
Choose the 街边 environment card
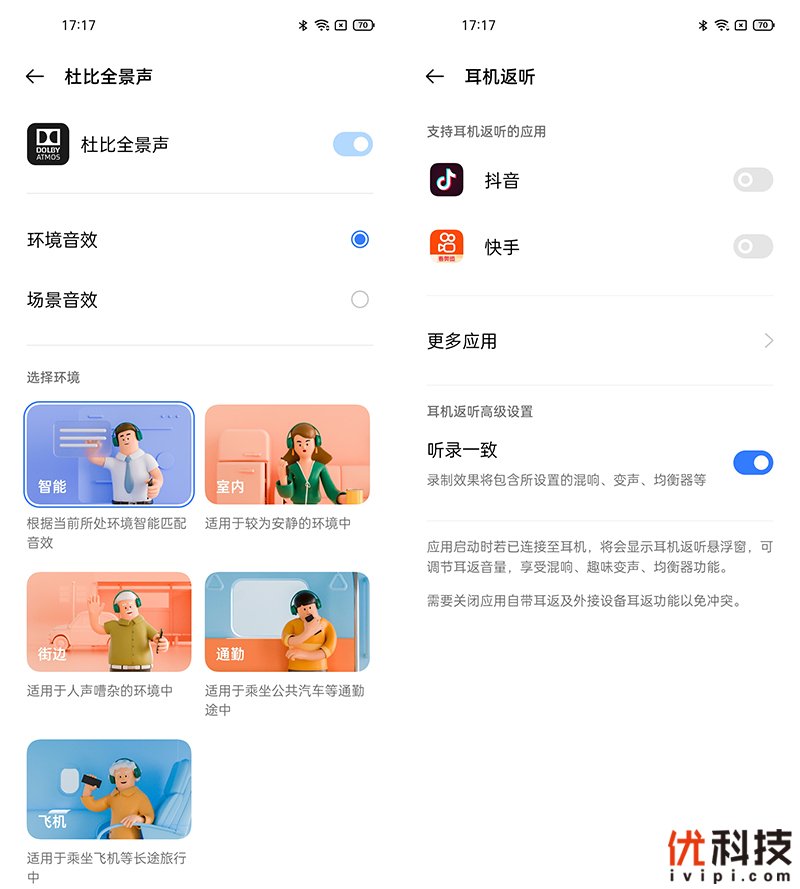(109, 622)
